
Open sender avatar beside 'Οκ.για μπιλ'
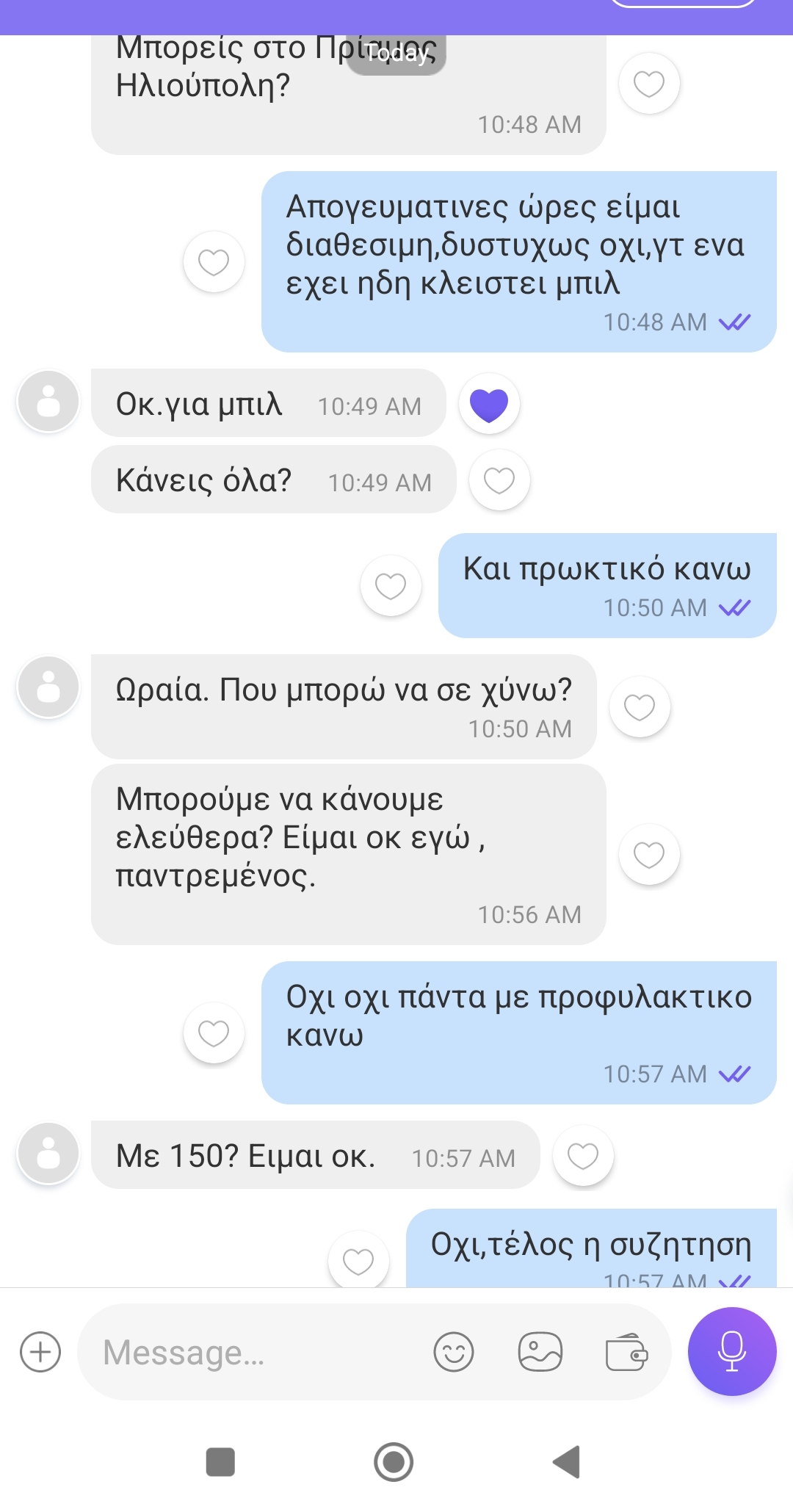pos(48,401)
